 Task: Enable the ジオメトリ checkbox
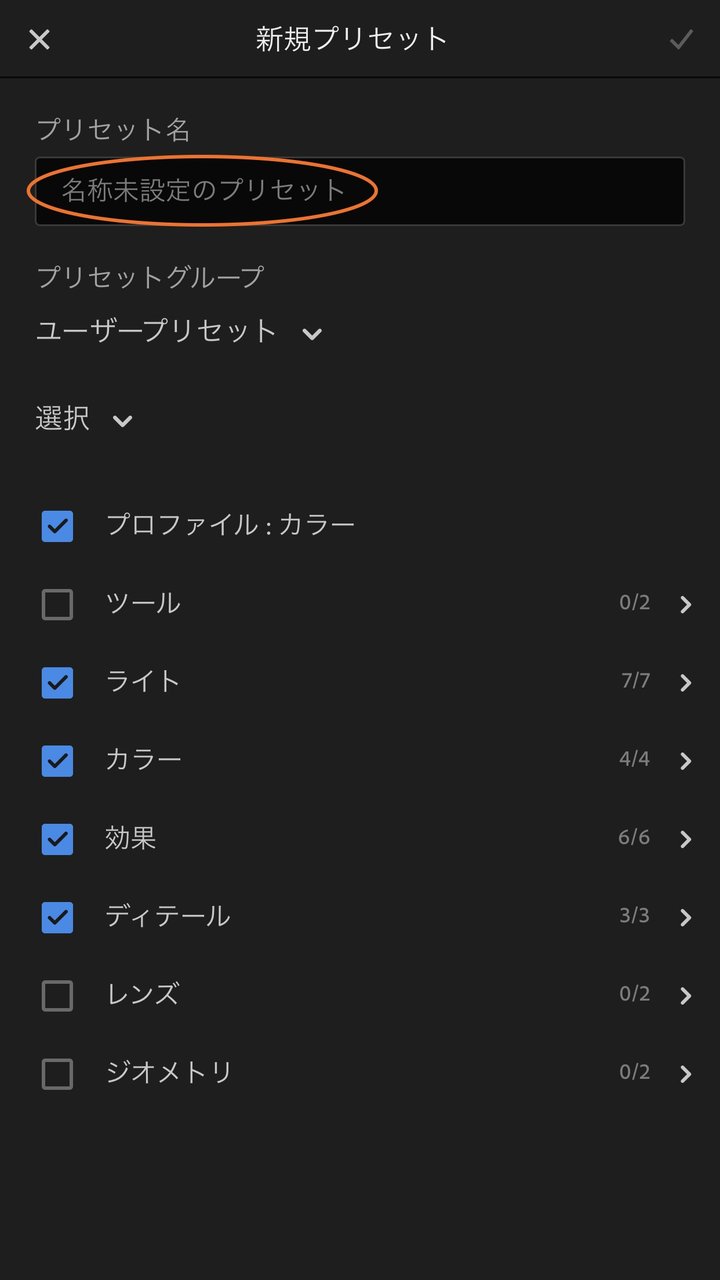[x=57, y=1073]
